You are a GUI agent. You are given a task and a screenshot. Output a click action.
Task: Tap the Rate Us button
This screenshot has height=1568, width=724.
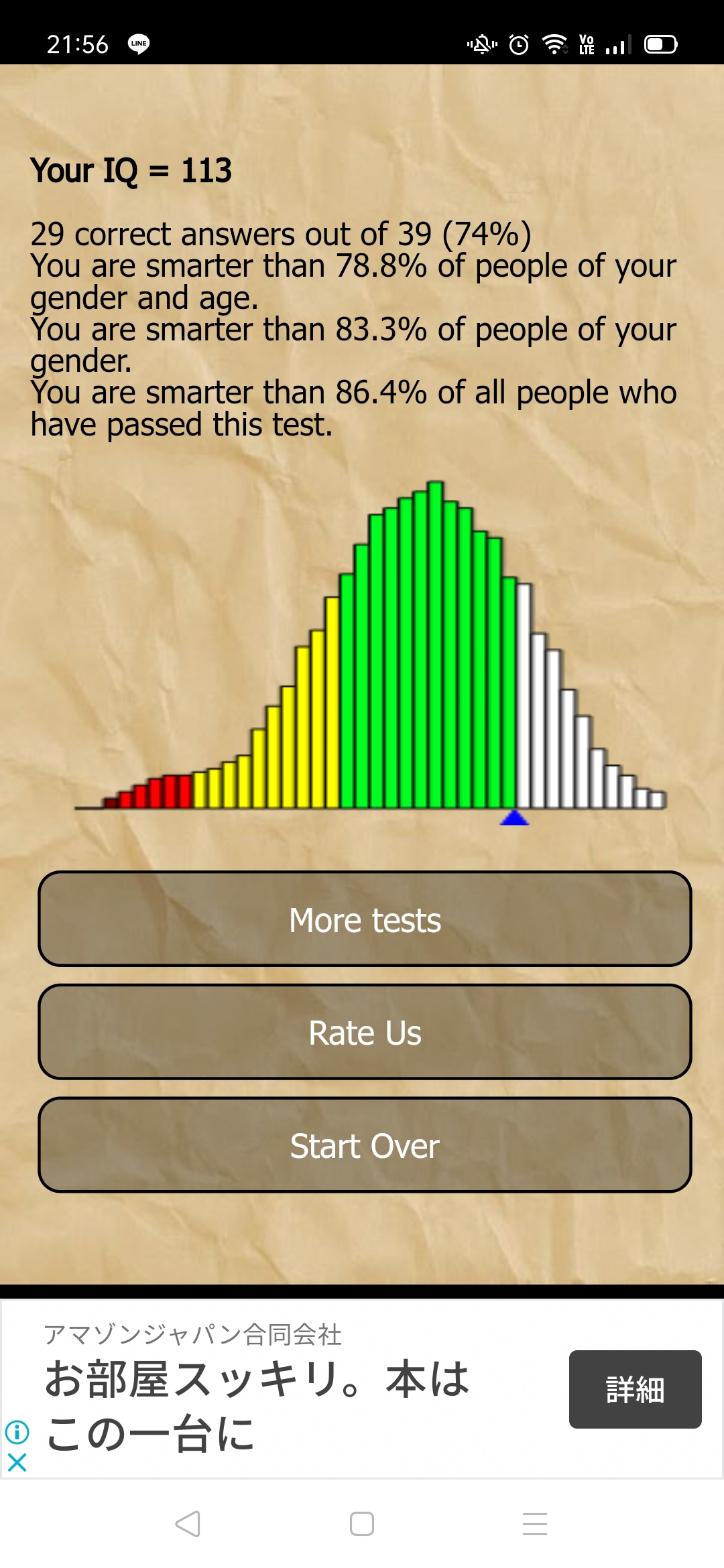(x=365, y=1033)
